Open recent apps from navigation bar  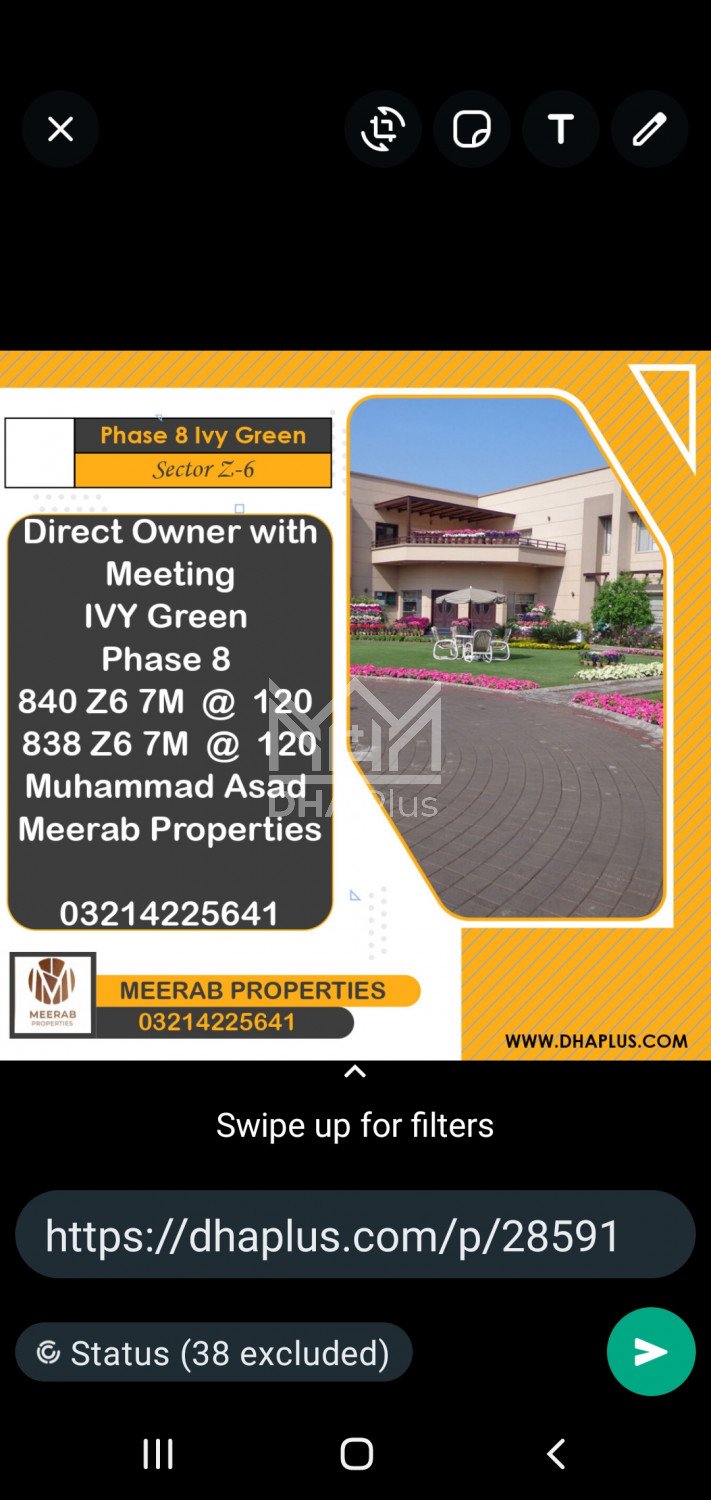pos(158,1454)
